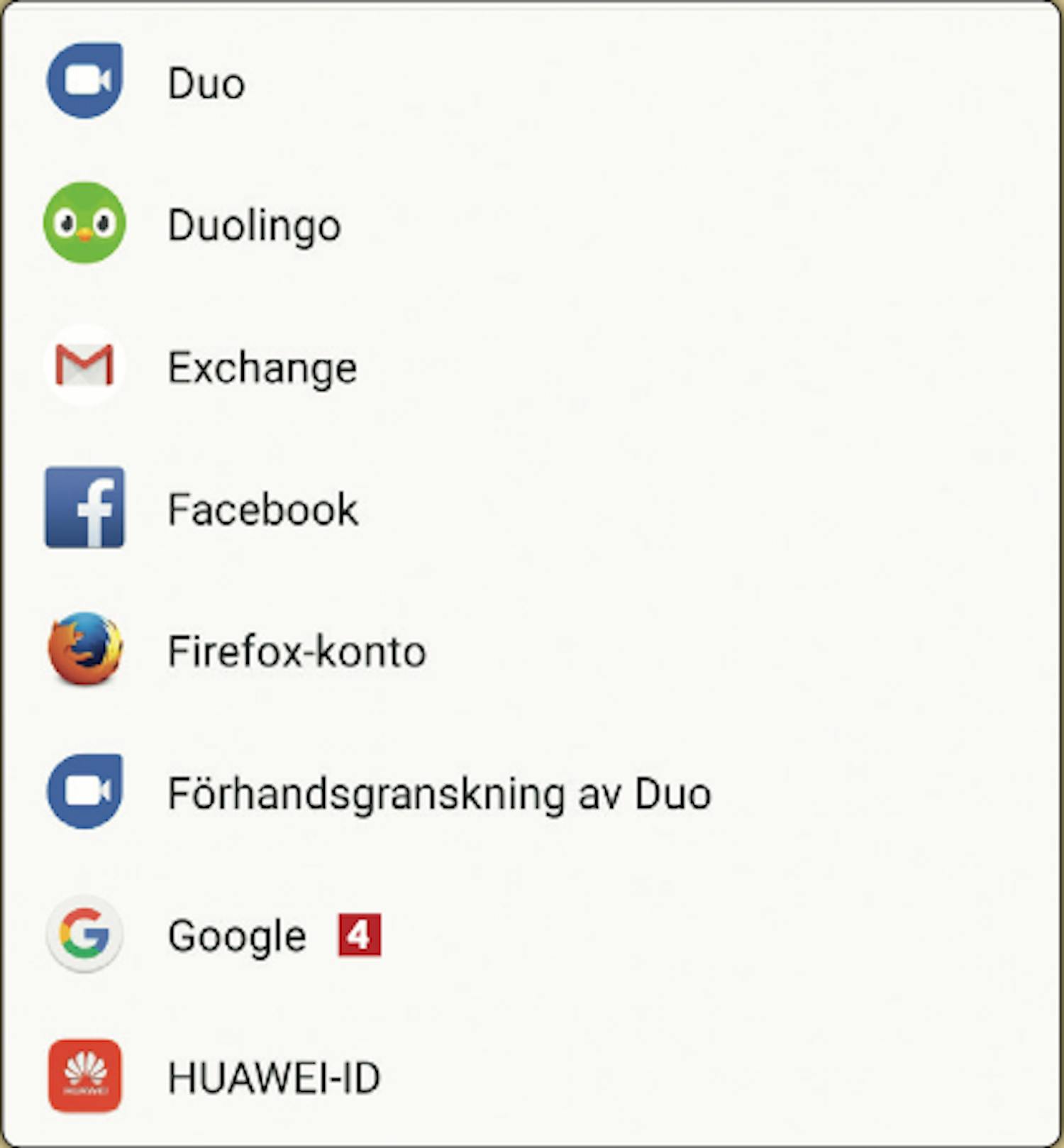1064x1148 pixels.
Task: Open the Google account row
Action: tap(237, 935)
